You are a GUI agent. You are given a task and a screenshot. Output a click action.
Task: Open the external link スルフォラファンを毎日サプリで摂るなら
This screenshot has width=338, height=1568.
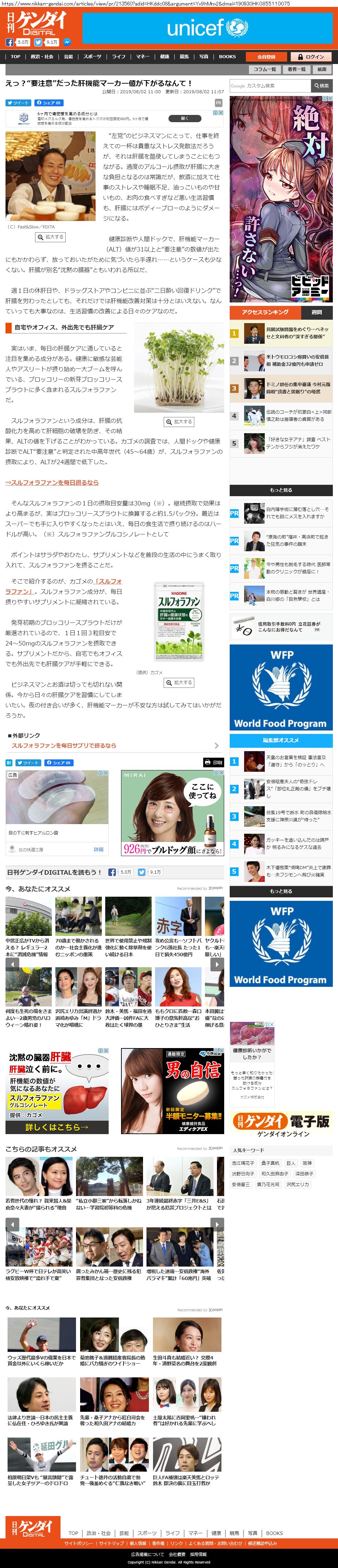[64, 745]
